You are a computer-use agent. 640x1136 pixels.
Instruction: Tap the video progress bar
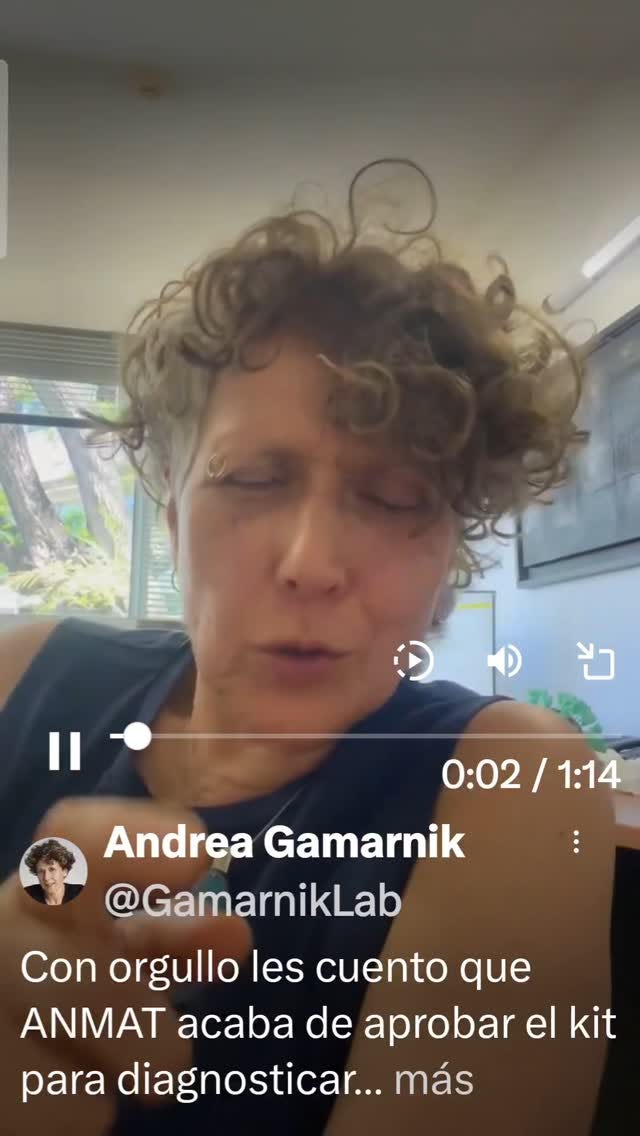(370, 737)
